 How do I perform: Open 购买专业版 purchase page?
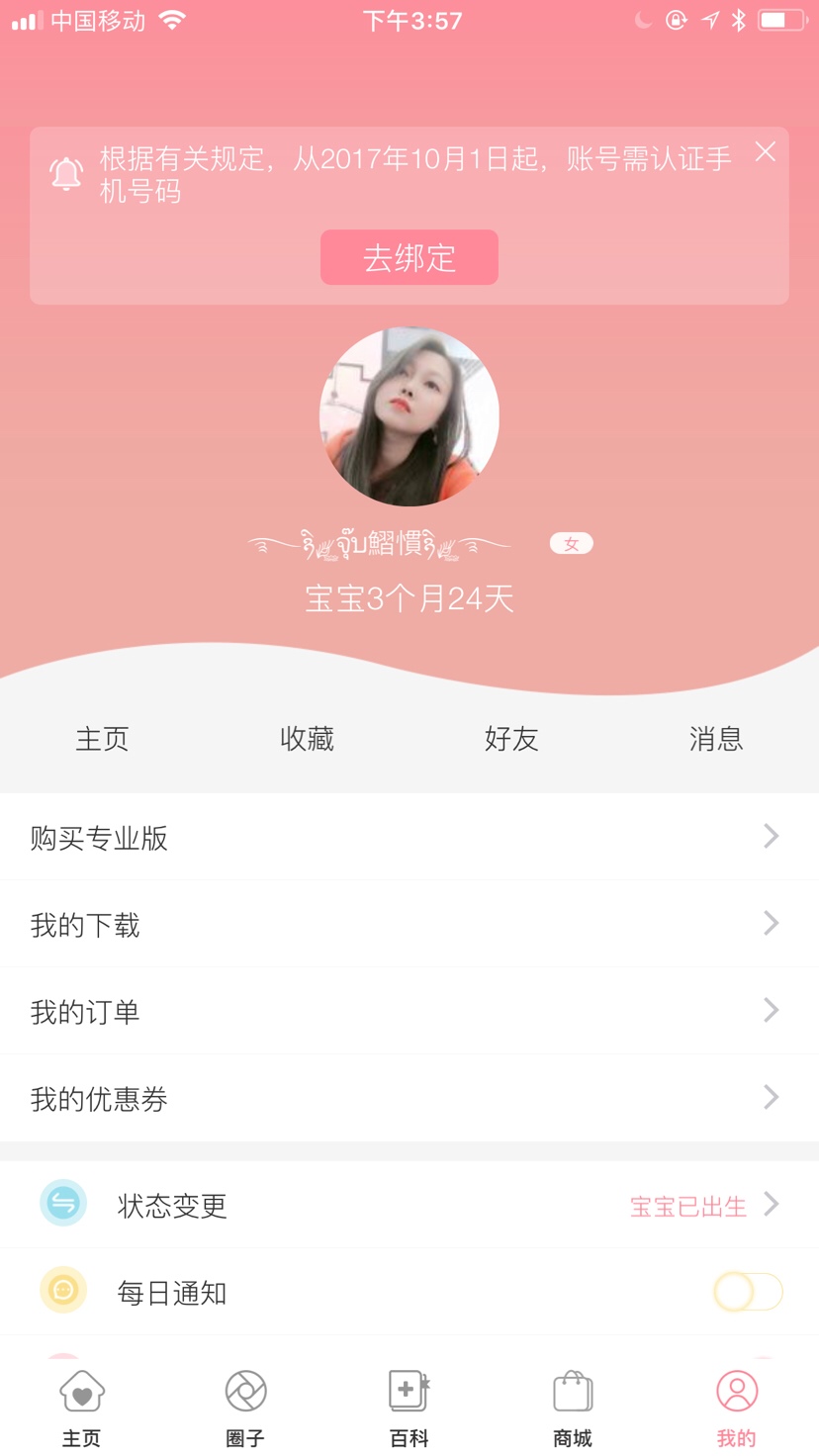tap(409, 837)
